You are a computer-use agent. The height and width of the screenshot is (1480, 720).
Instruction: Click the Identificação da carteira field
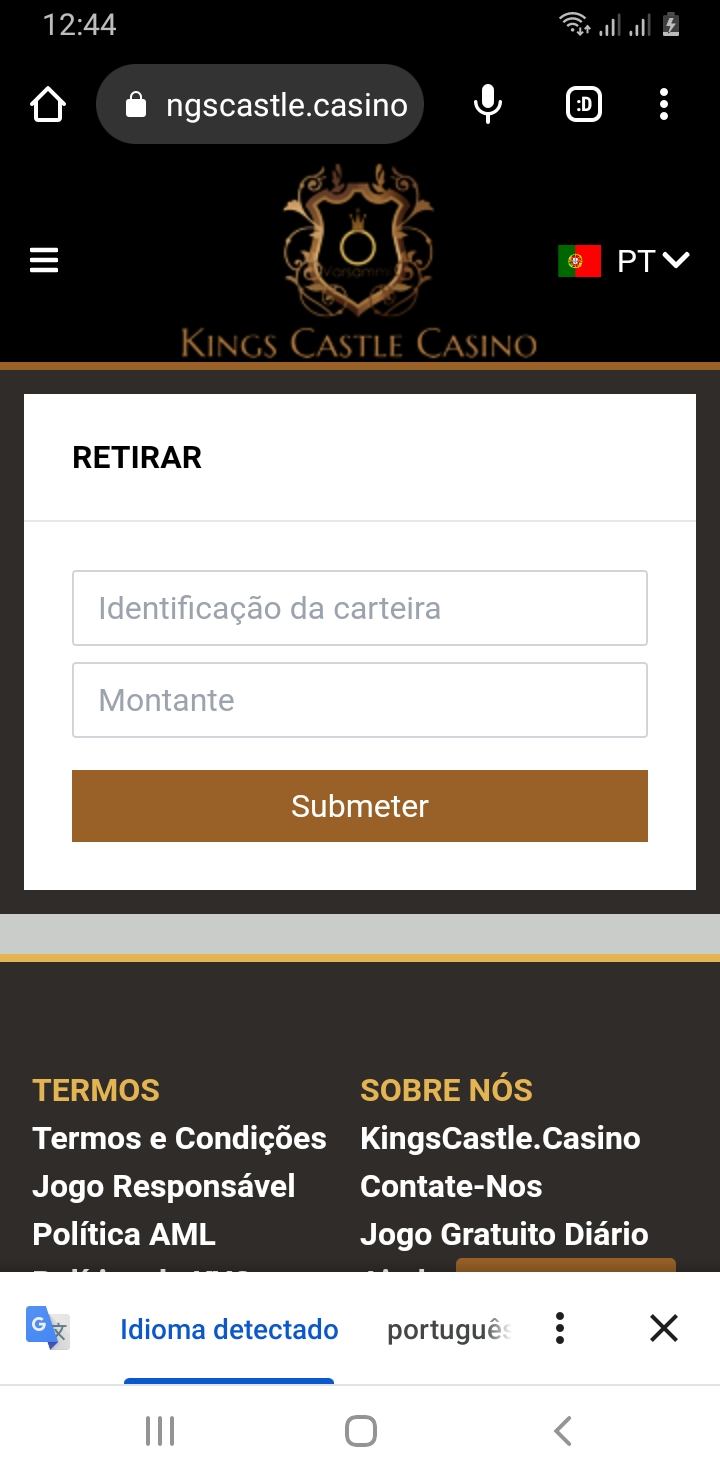coord(359,608)
